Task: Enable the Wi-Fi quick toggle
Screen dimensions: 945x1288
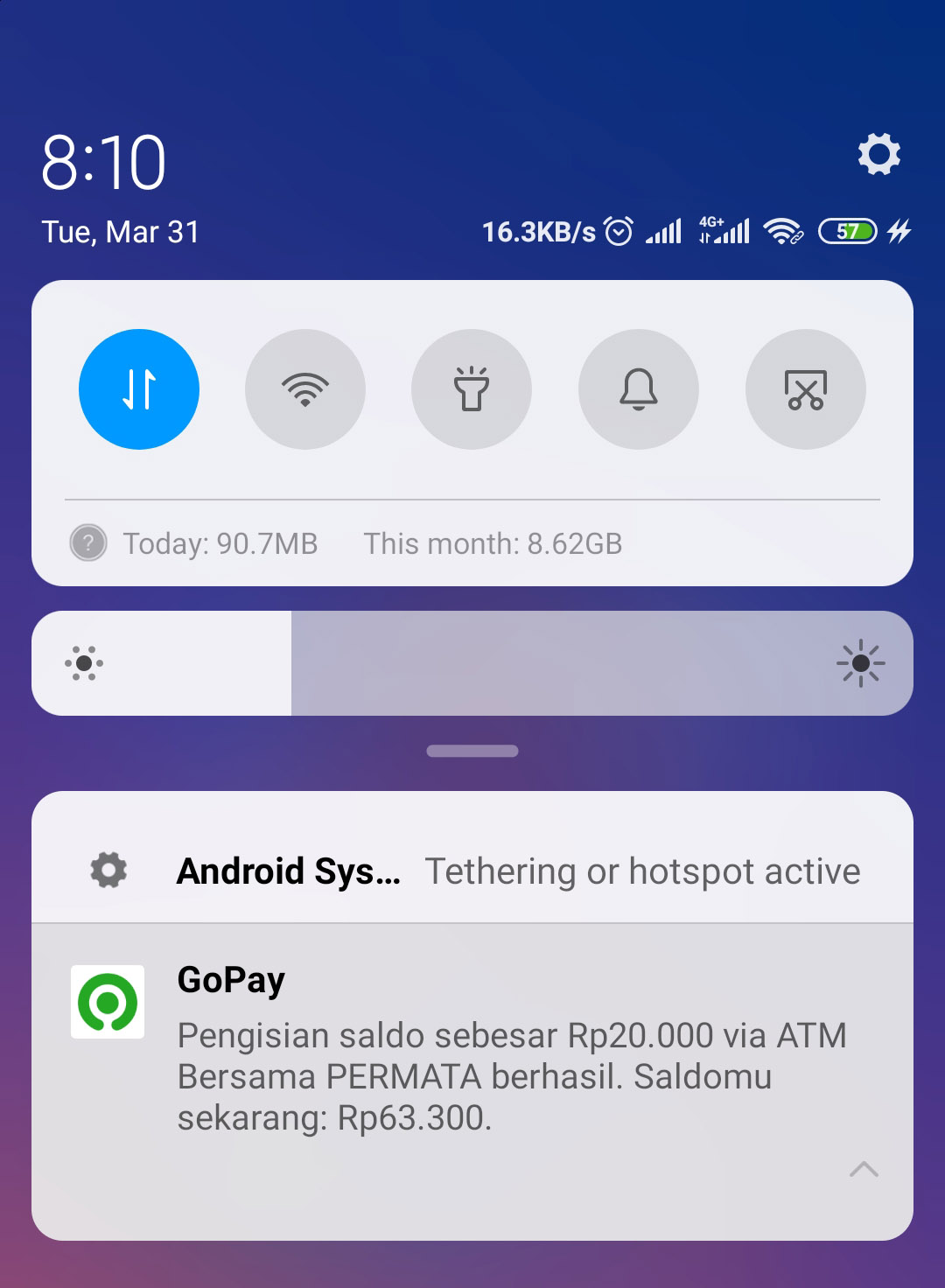Action: tap(305, 389)
